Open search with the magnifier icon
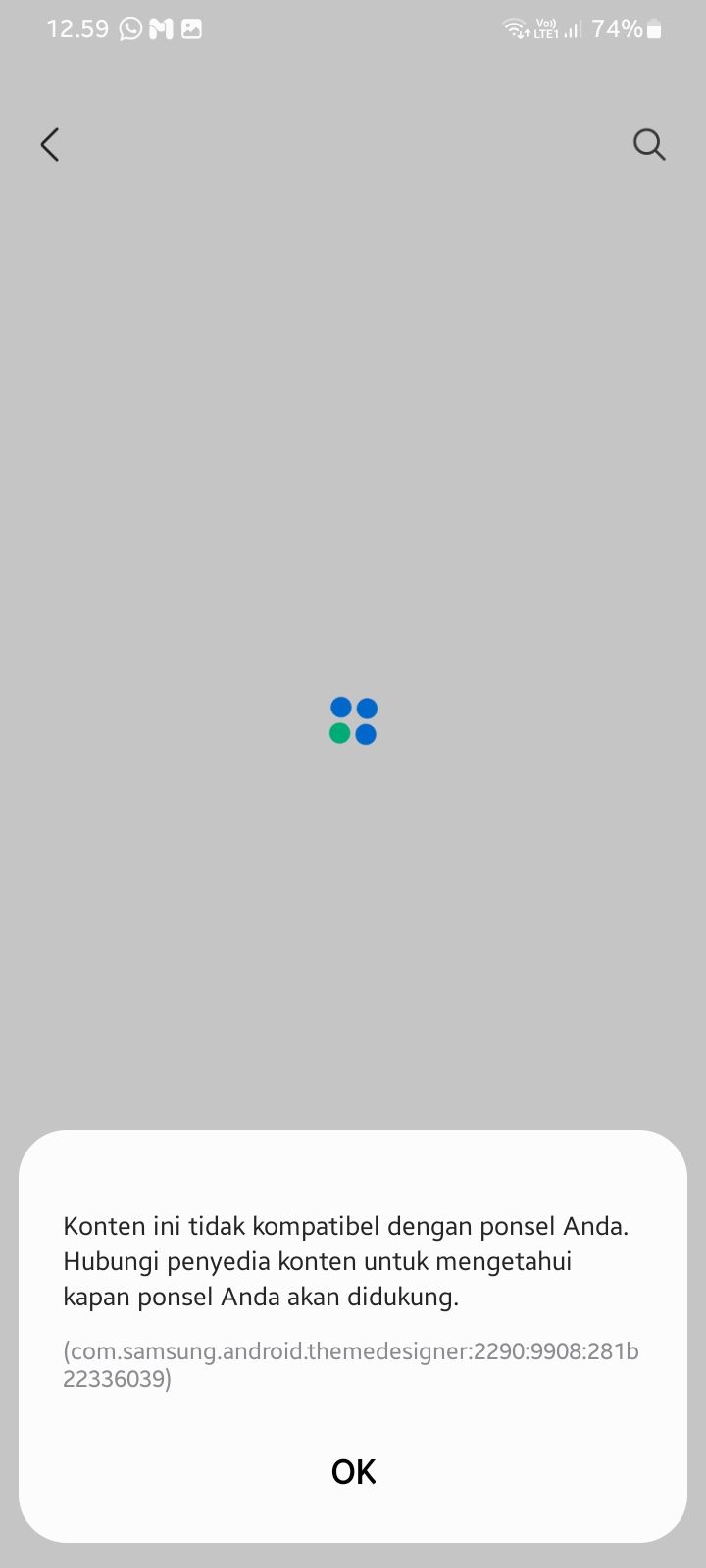706x1568 pixels. (648, 145)
